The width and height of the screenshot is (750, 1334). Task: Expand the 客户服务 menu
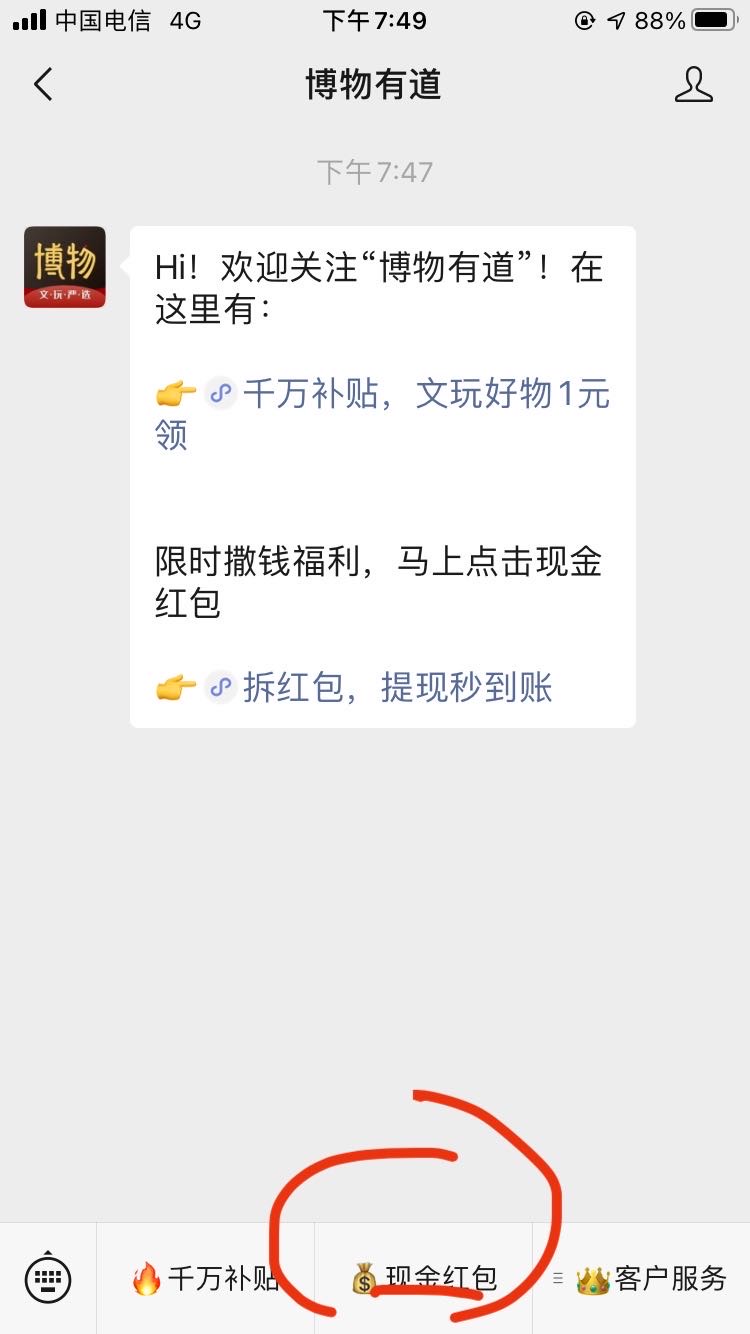click(x=641, y=1278)
